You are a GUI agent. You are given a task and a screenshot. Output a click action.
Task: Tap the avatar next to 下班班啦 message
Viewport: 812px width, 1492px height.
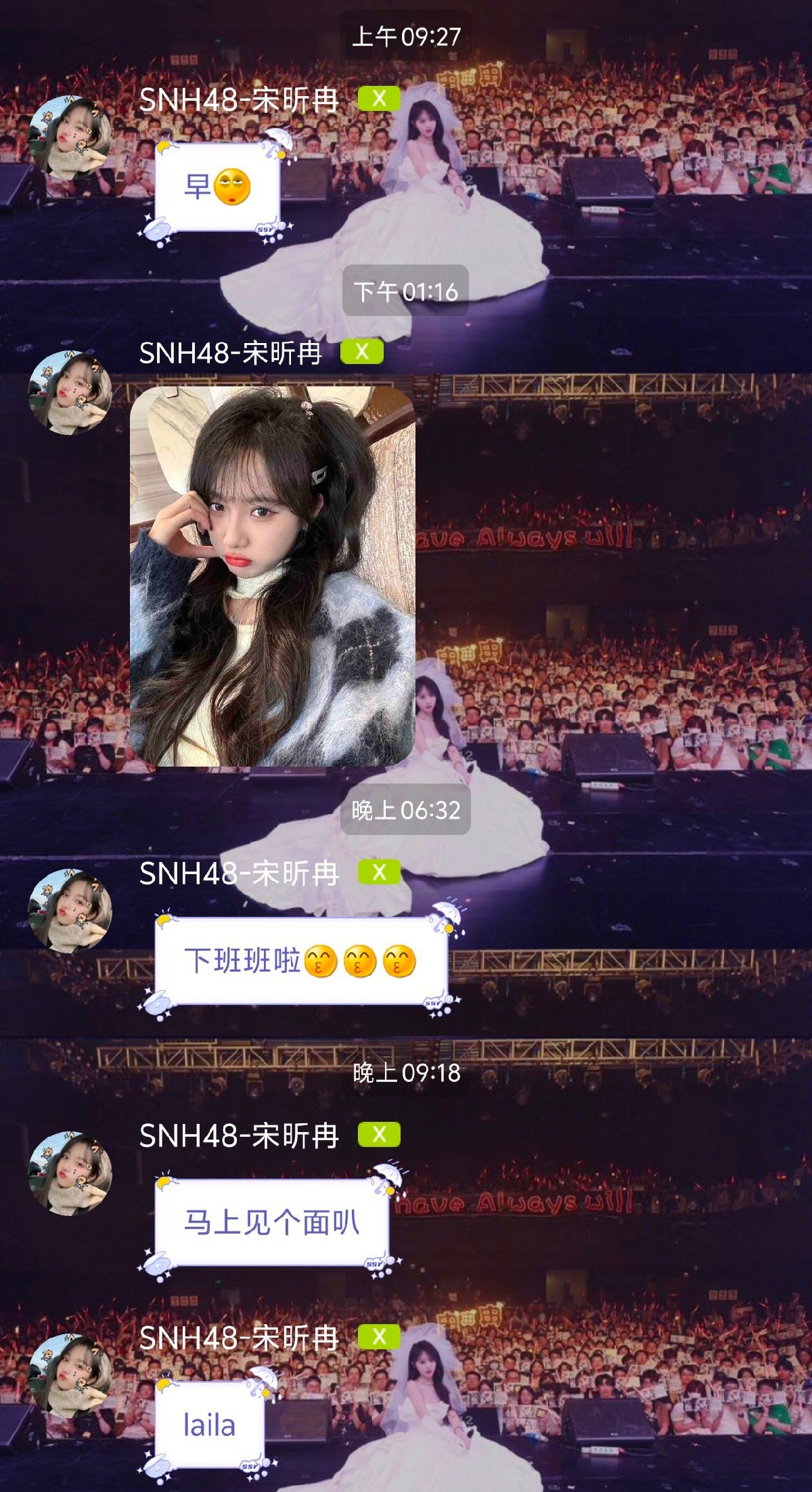point(70,910)
